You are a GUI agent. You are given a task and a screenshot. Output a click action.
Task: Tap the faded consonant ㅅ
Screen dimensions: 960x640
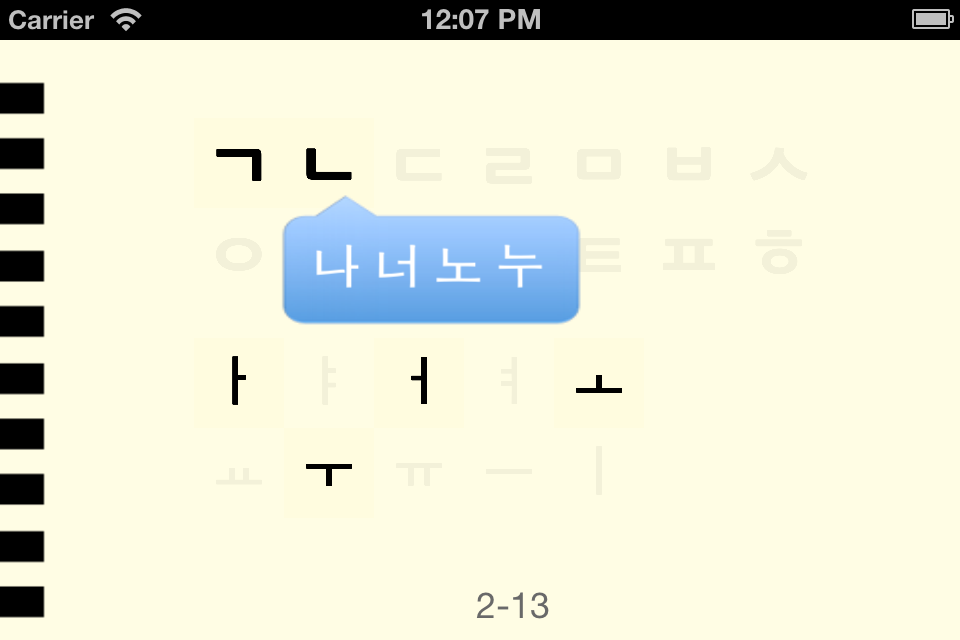(779, 164)
